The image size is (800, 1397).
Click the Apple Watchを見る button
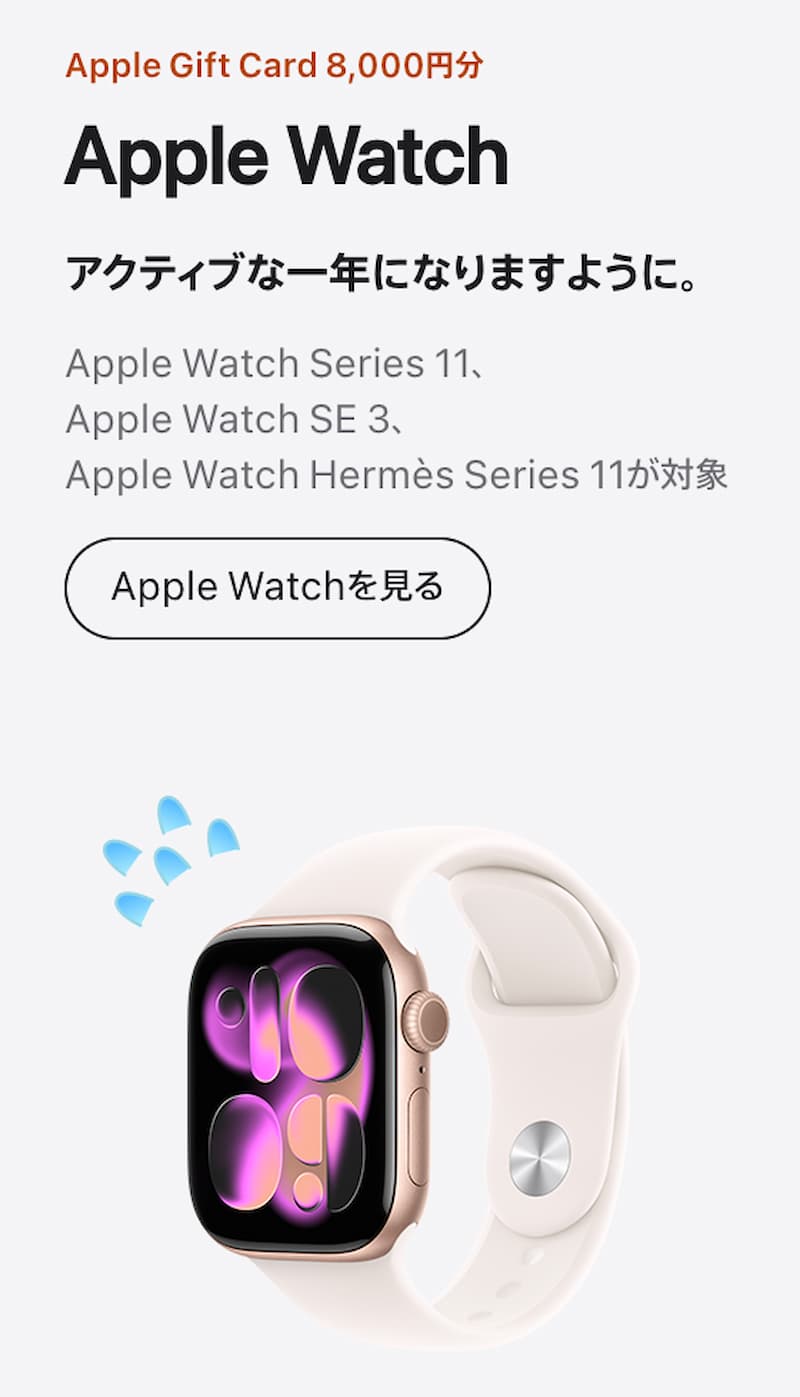[278, 588]
